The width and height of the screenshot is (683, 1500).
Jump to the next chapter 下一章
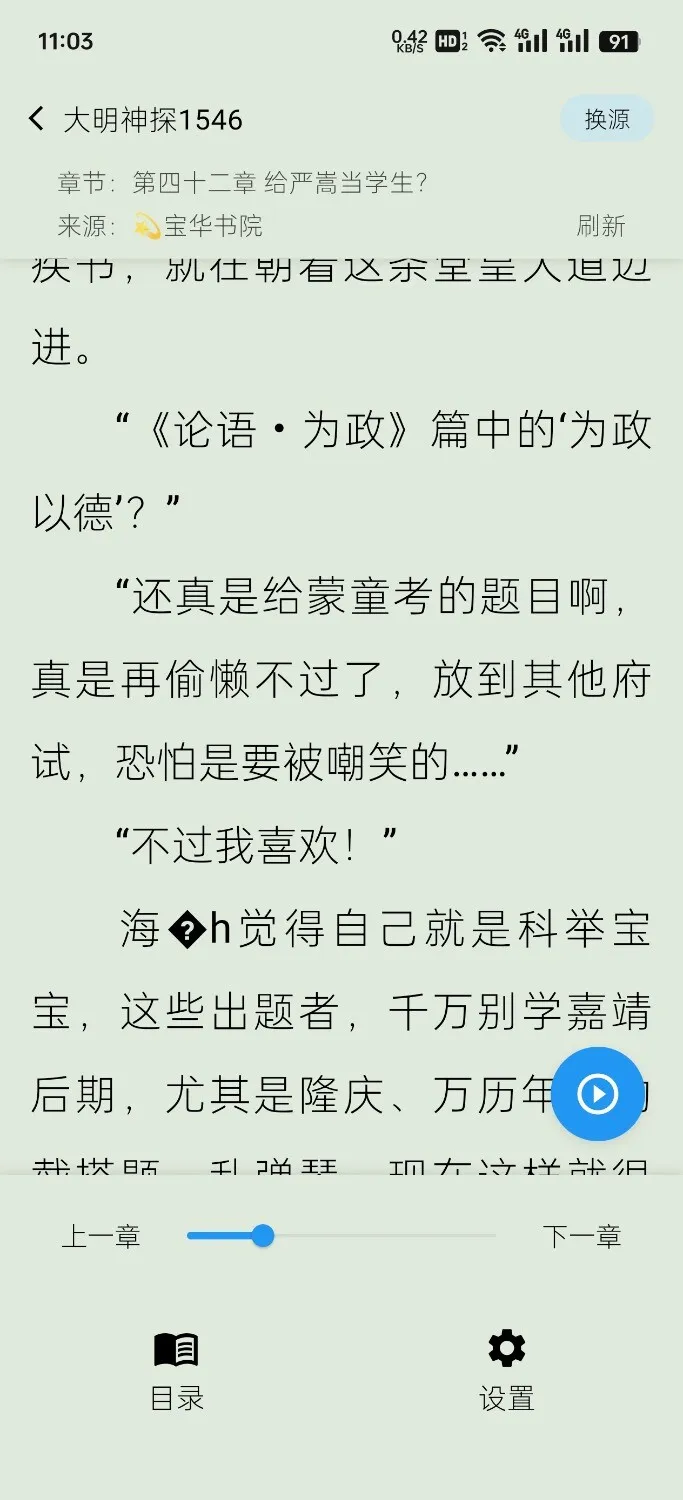click(582, 1237)
